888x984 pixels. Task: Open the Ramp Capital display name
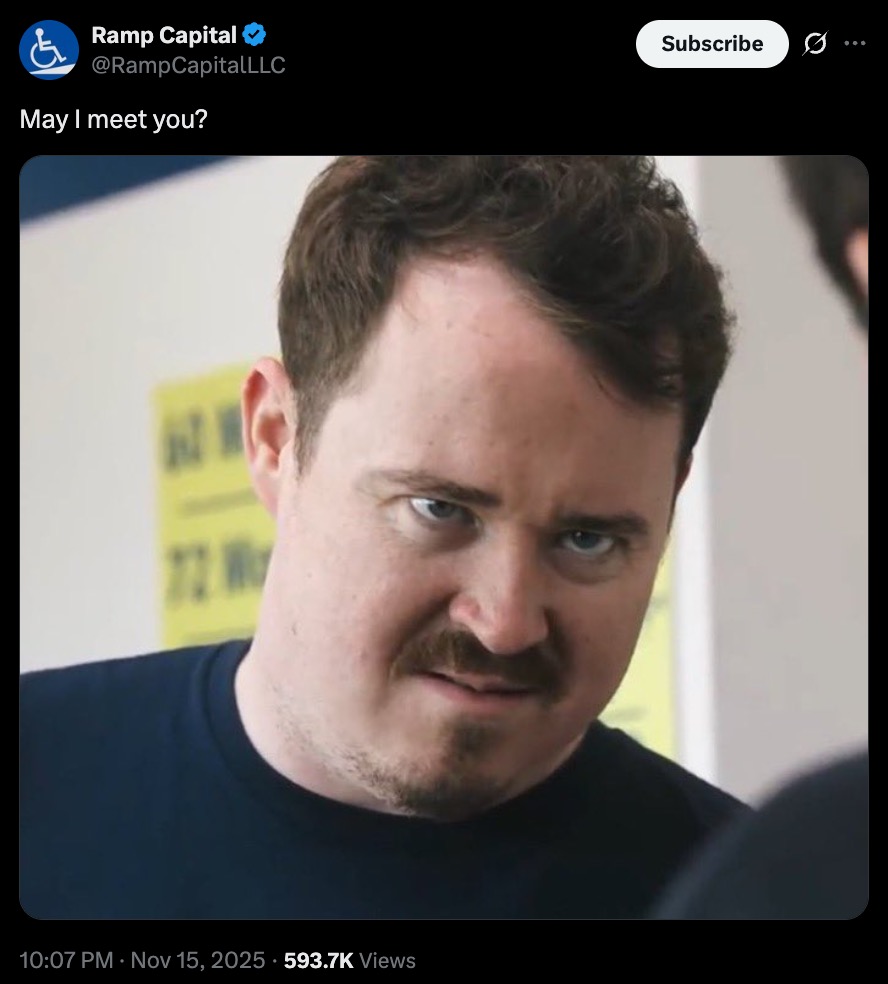click(x=164, y=35)
